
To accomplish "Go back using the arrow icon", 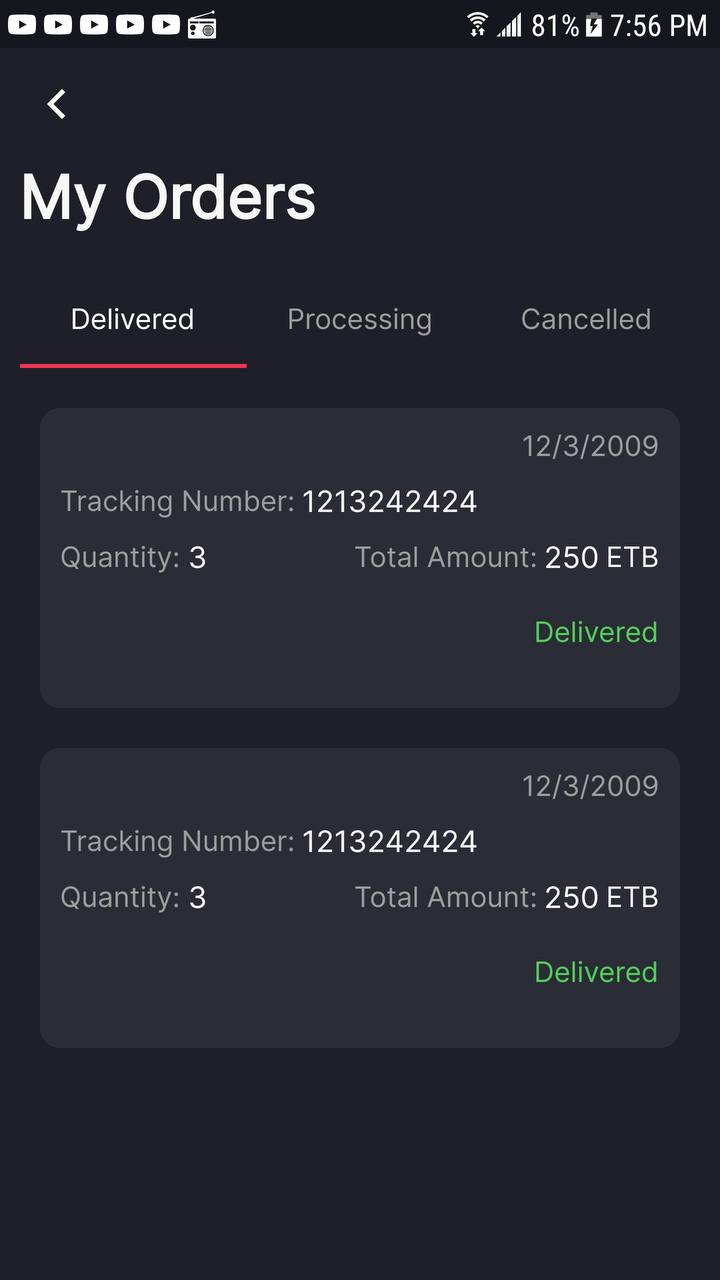I will point(57,104).
